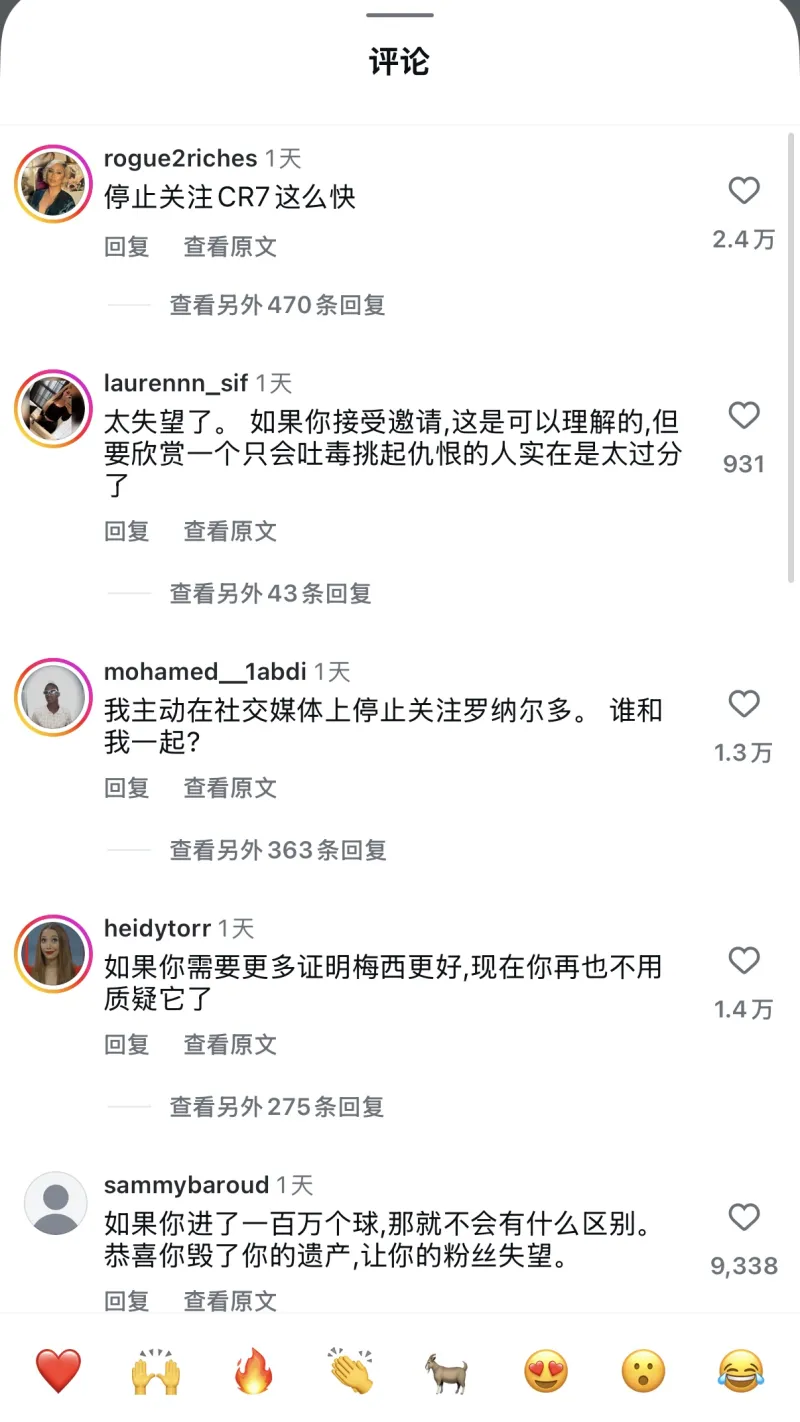The image size is (800, 1422).
Task: Expand 43 more replies under laurennn_sif
Action: [x=270, y=593]
